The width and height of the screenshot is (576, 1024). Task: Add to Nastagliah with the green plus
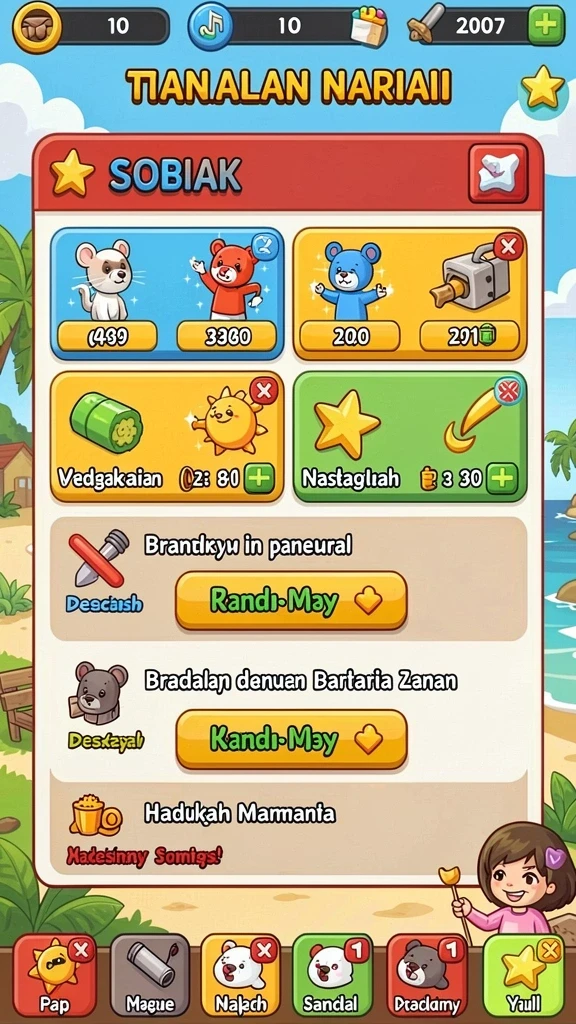(x=502, y=479)
